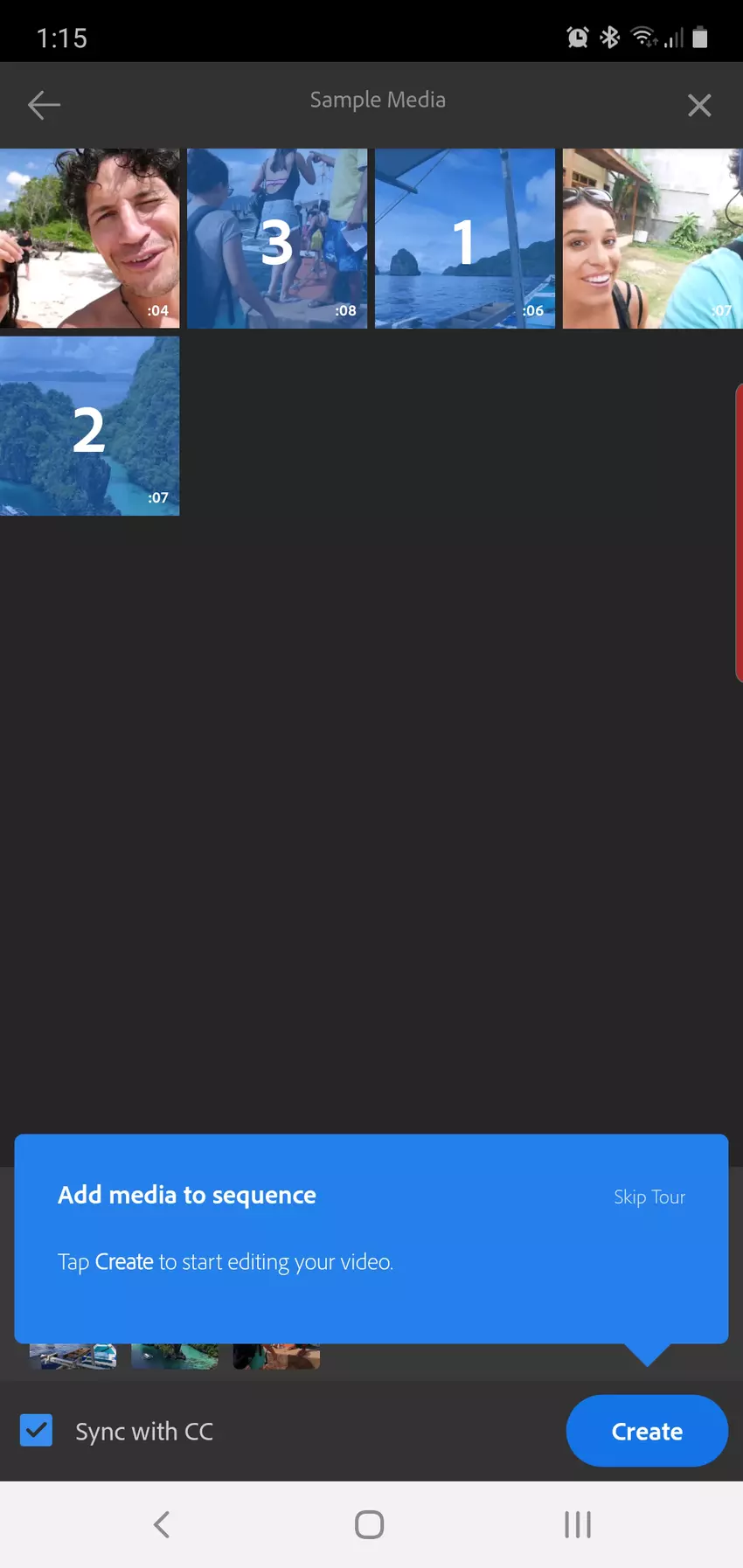
Task: Go back using the top-left arrow
Action: point(44,105)
